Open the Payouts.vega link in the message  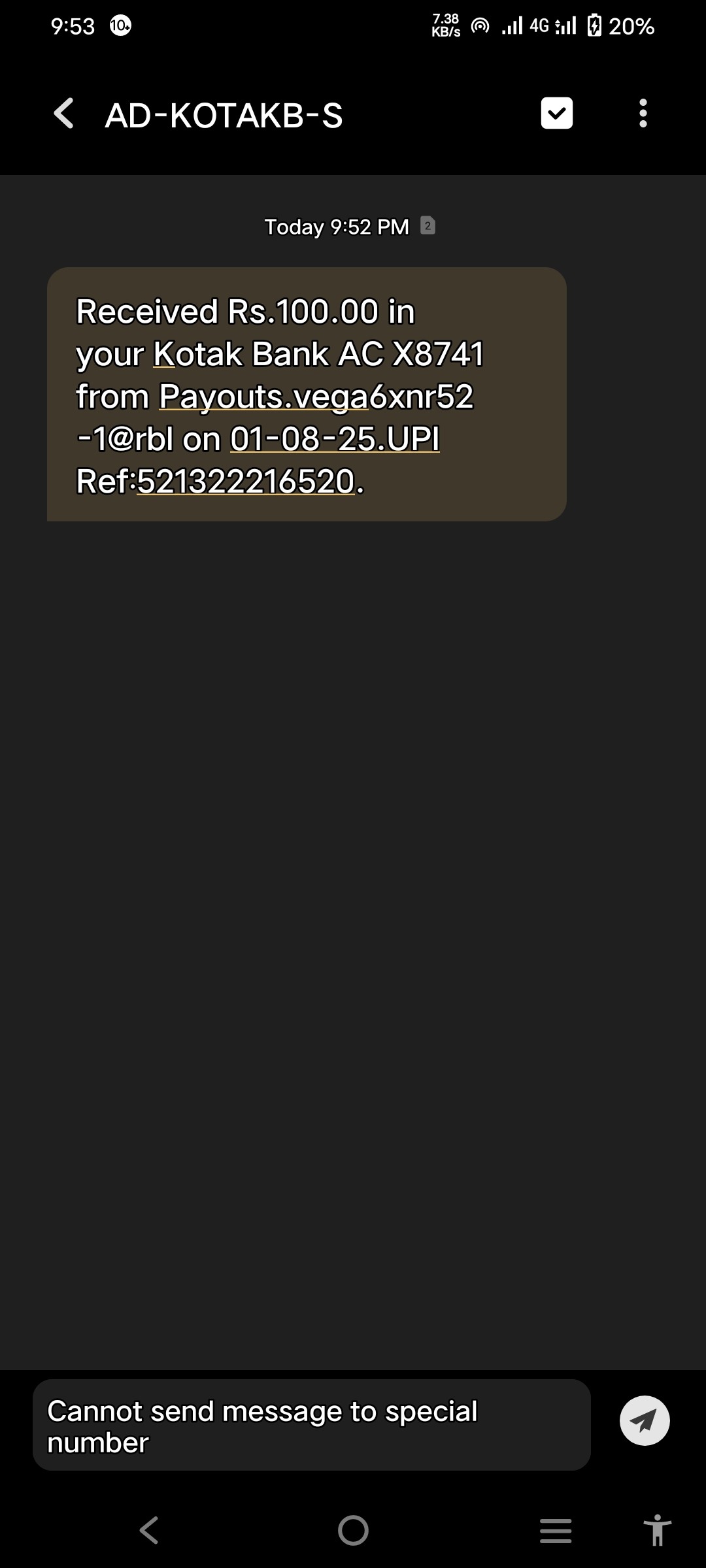[x=264, y=397]
